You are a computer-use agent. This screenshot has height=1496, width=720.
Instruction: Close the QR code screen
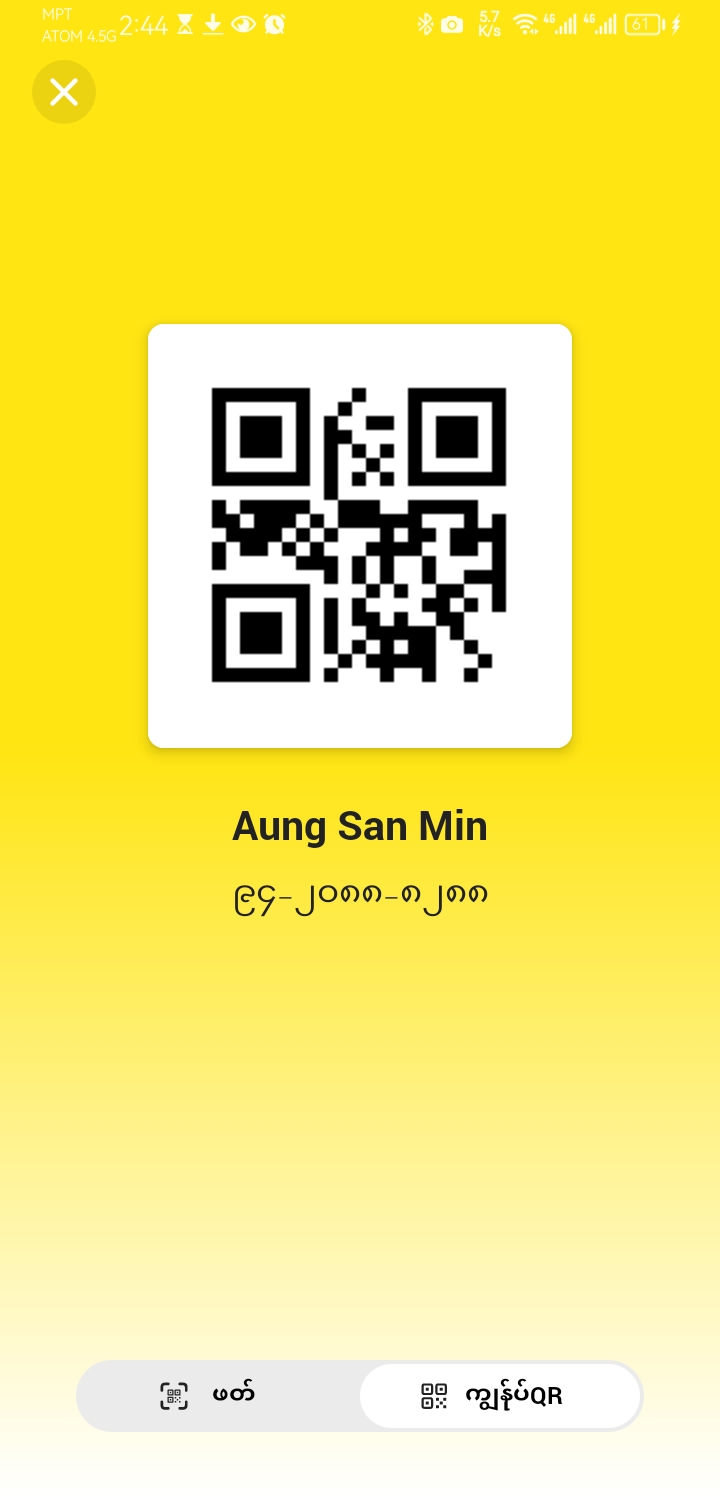64,92
